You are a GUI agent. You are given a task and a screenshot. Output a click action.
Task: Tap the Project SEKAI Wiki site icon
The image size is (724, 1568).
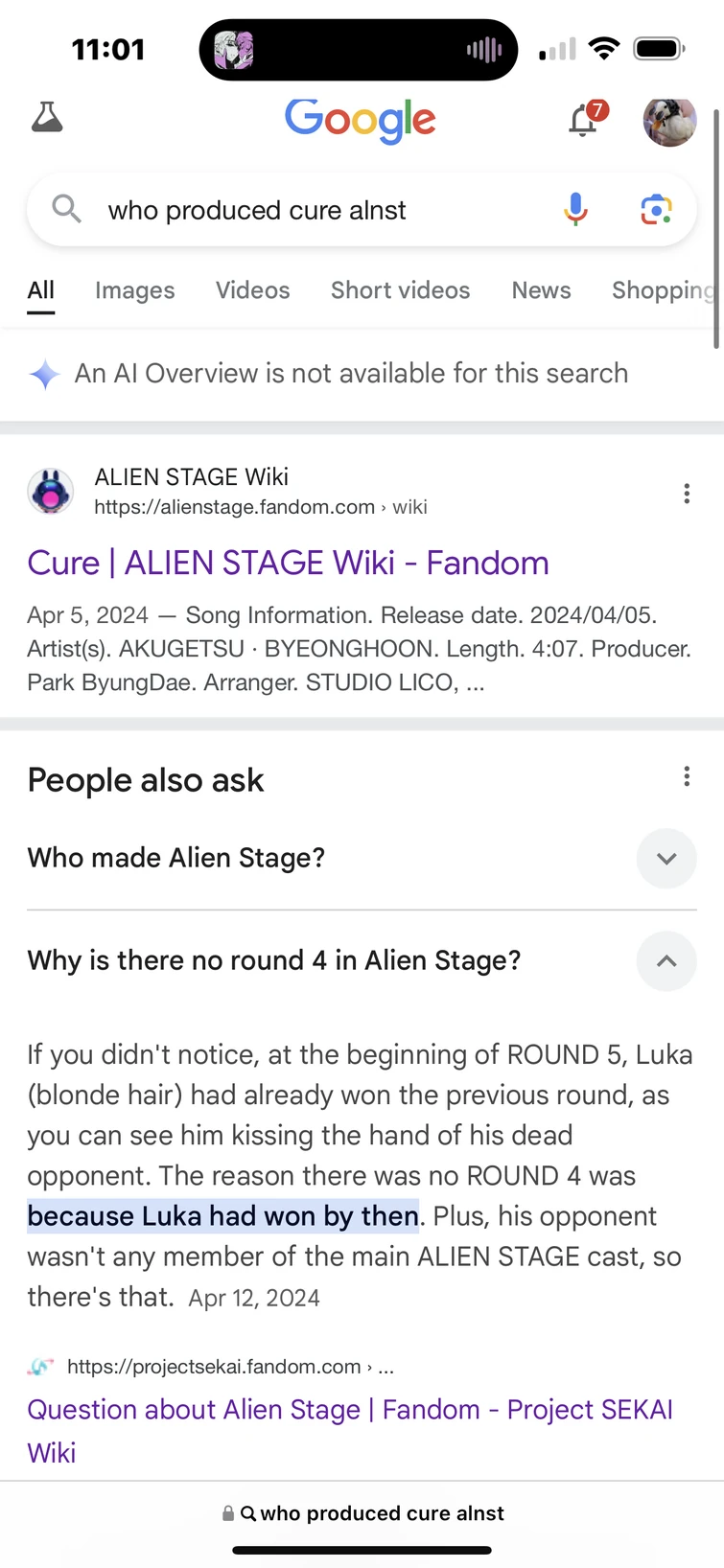pyautogui.click(x=39, y=1365)
